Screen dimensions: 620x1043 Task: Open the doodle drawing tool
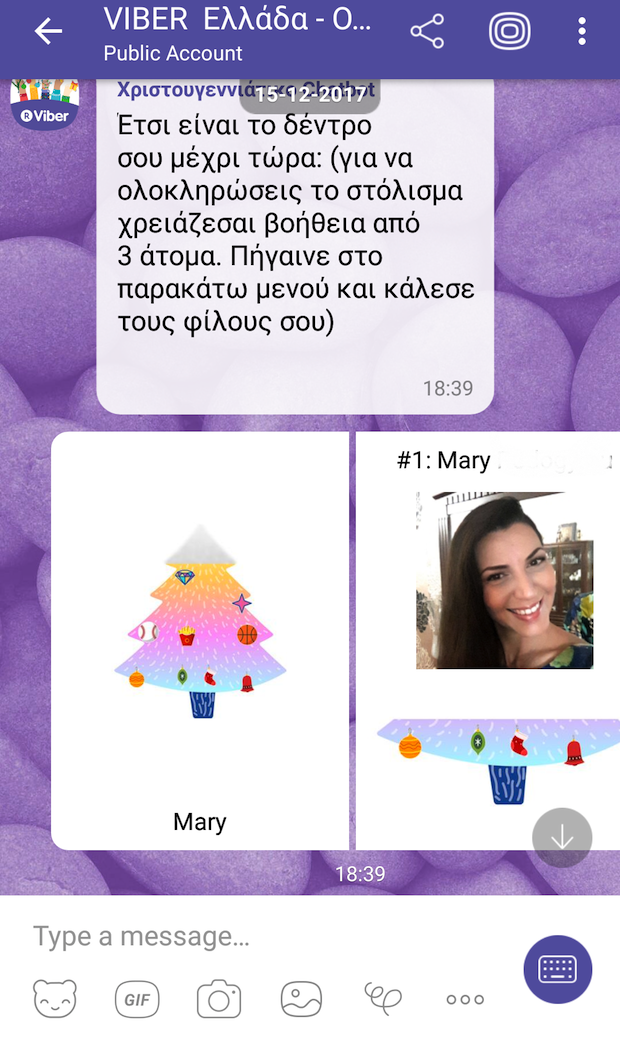point(382,998)
